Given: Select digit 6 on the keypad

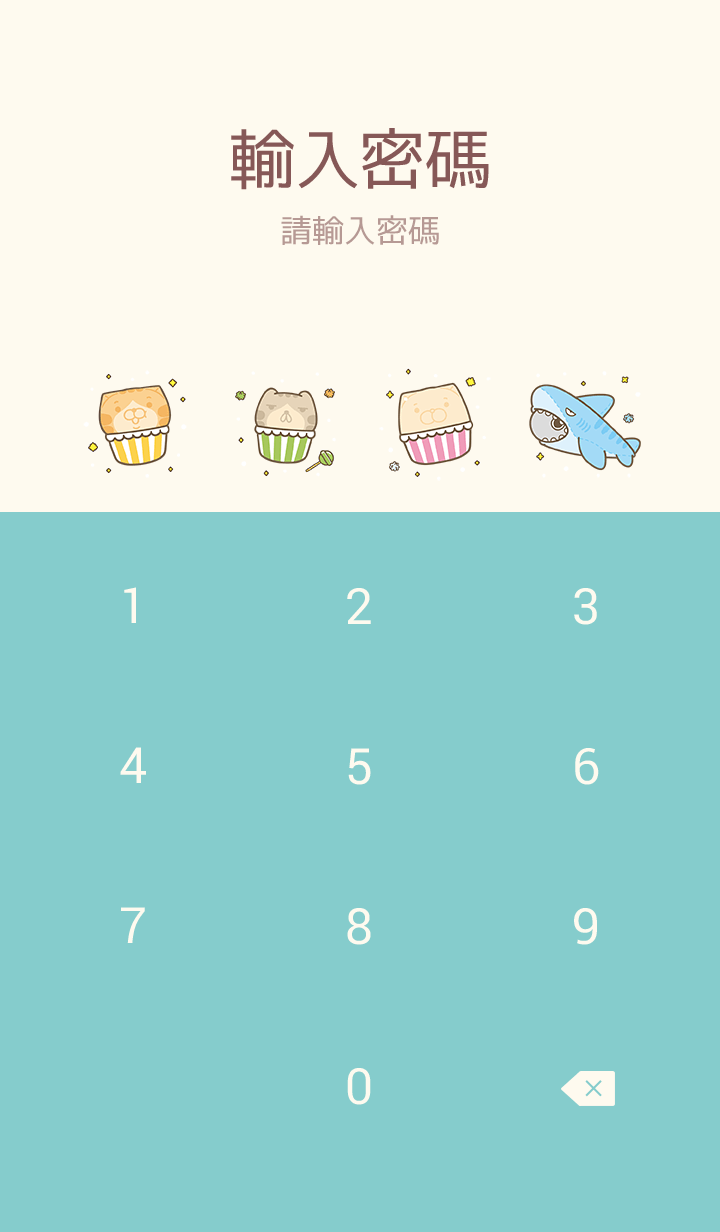Looking at the screenshot, I should coord(586,767).
